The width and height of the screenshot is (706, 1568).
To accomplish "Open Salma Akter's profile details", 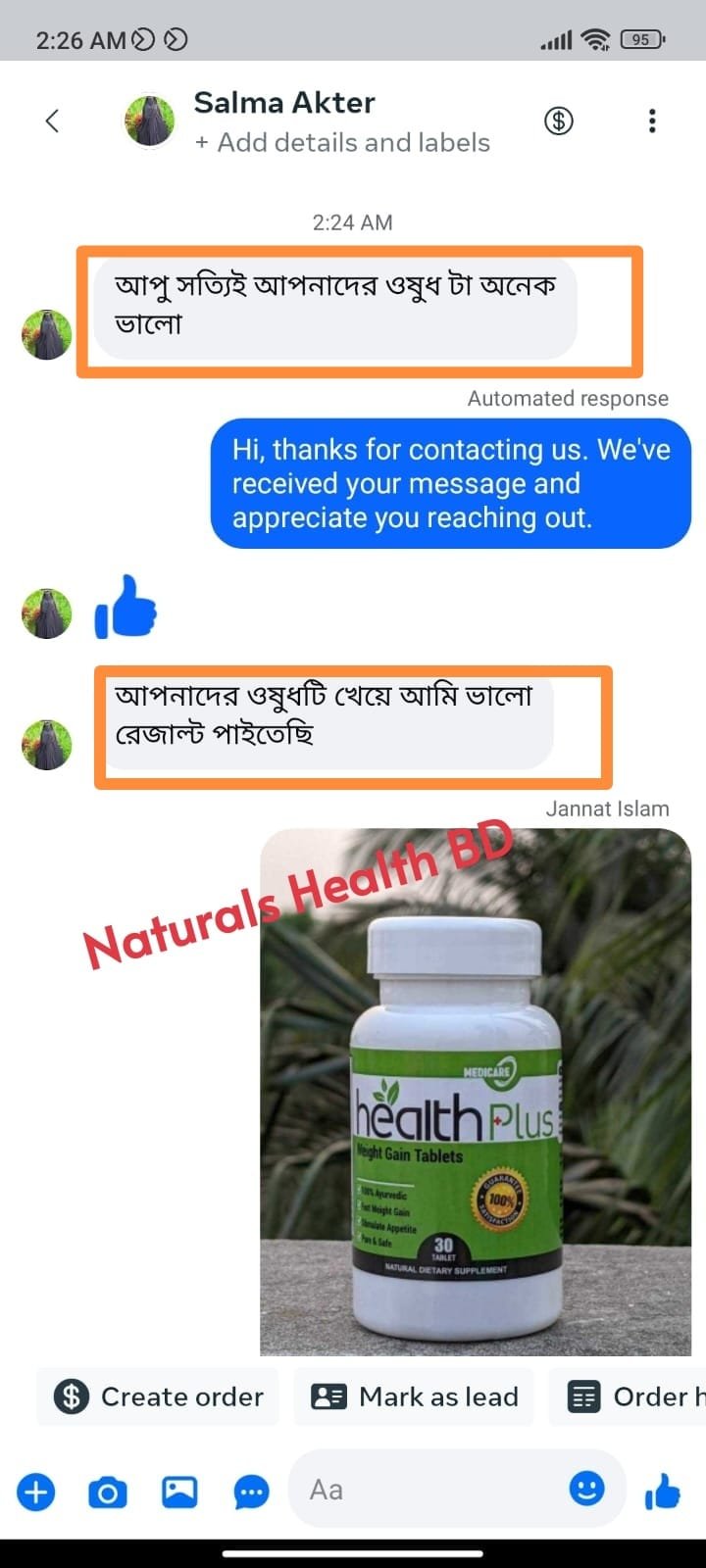I will tap(284, 103).
